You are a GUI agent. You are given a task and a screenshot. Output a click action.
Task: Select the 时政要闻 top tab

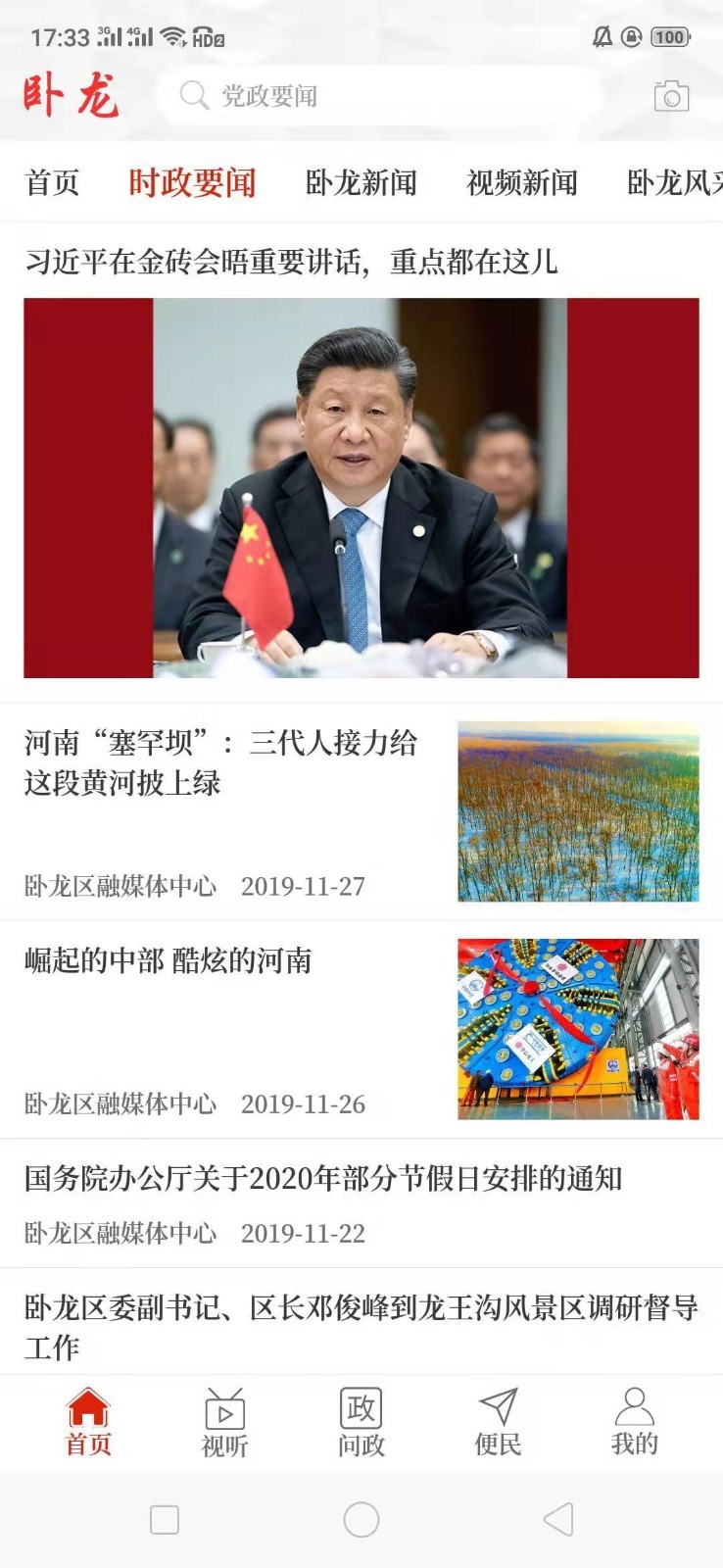192,183
